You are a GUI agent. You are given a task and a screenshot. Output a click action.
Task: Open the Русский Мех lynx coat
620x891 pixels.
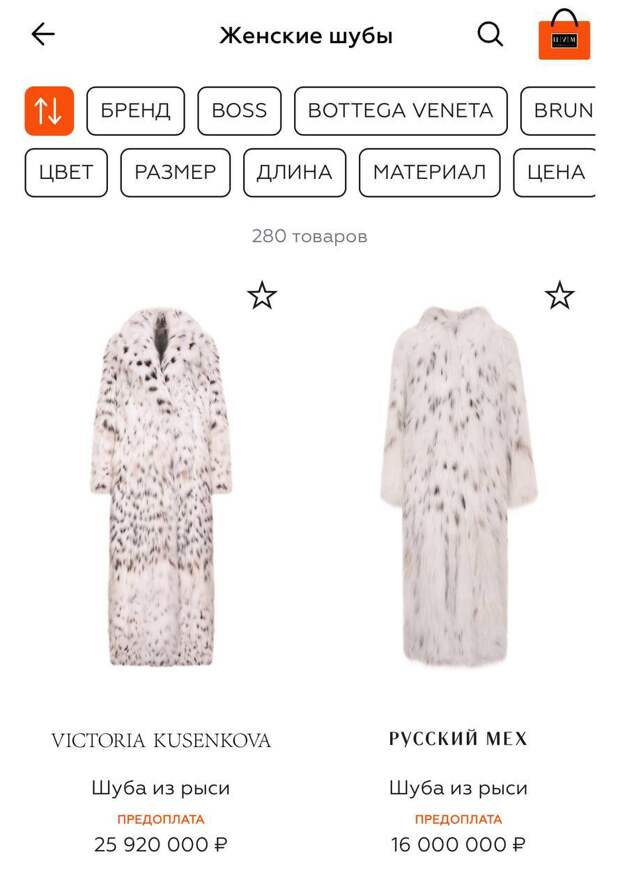458,490
